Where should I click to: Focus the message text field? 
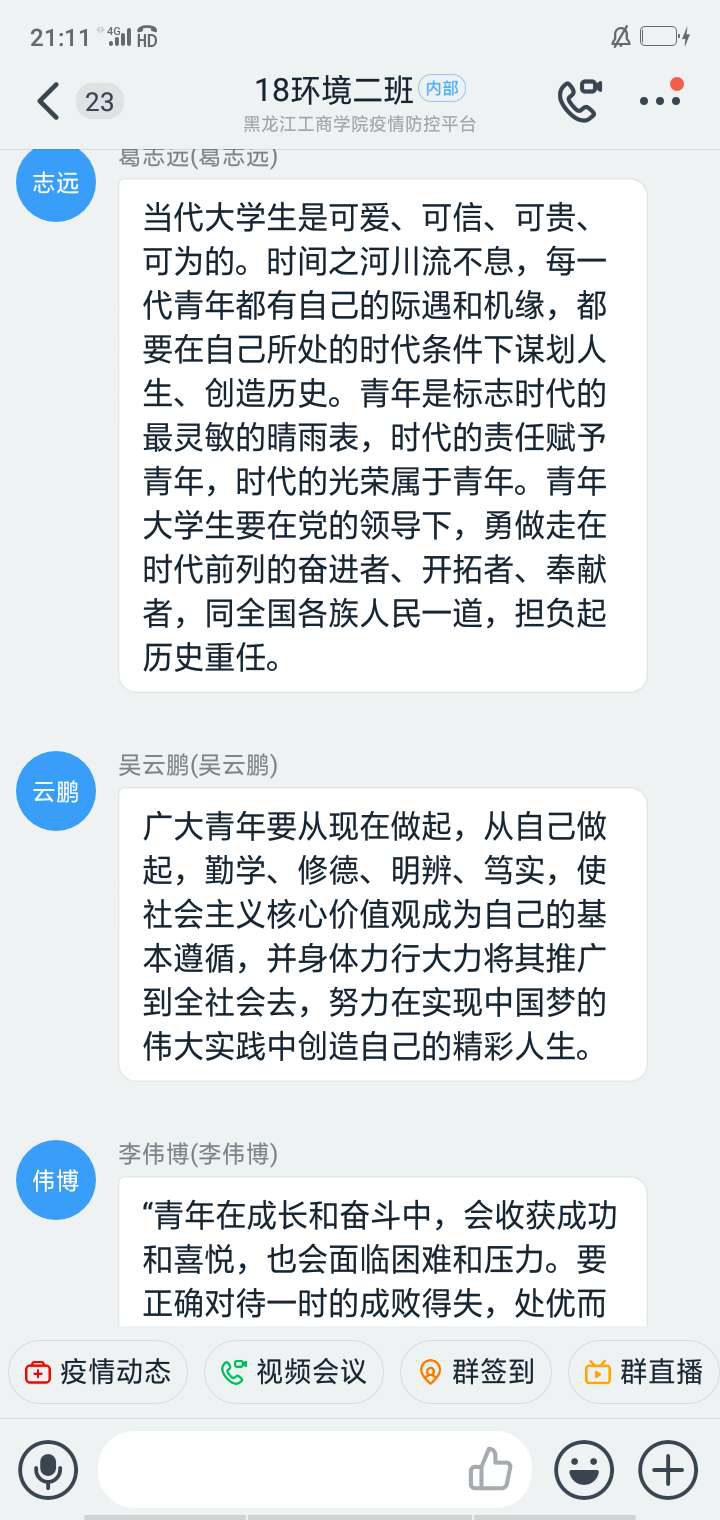[280, 1469]
